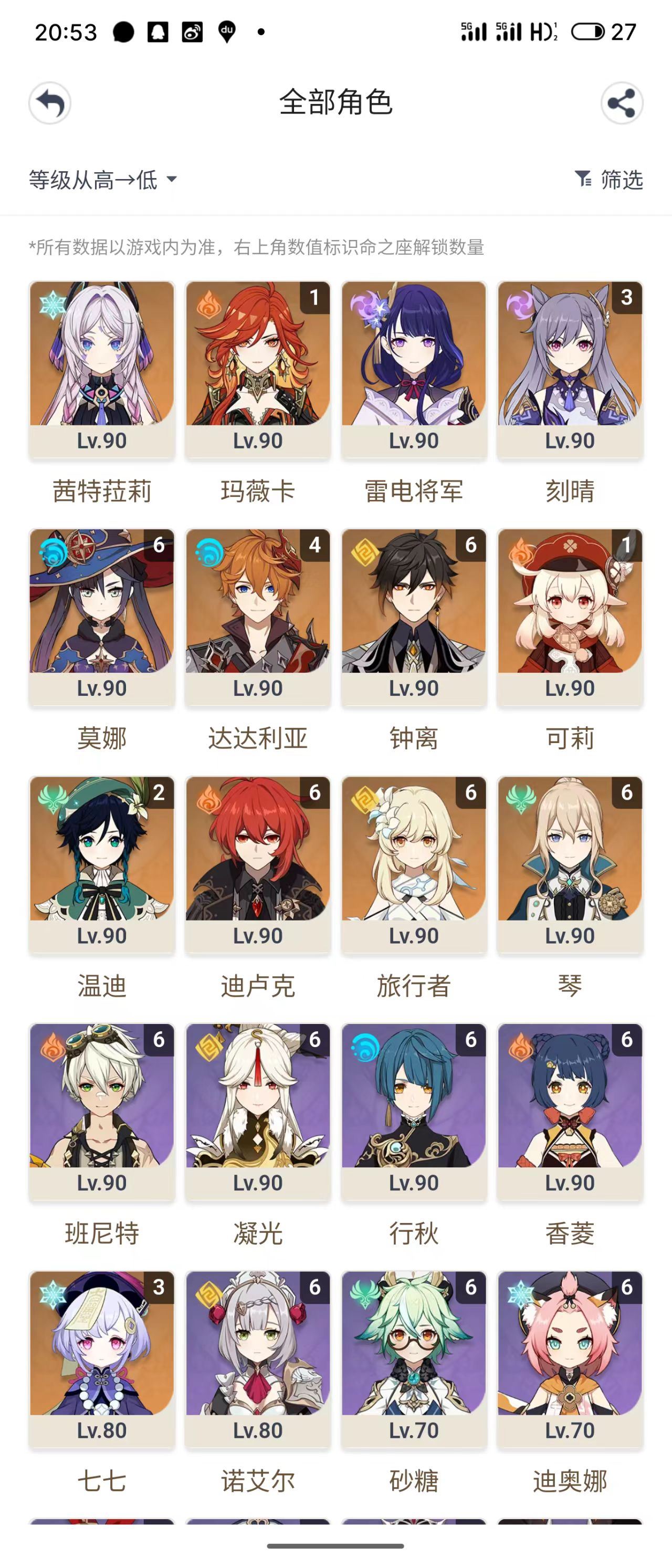The width and height of the screenshot is (672, 1568).
Task: Go back using the return arrow
Action: pos(50,103)
